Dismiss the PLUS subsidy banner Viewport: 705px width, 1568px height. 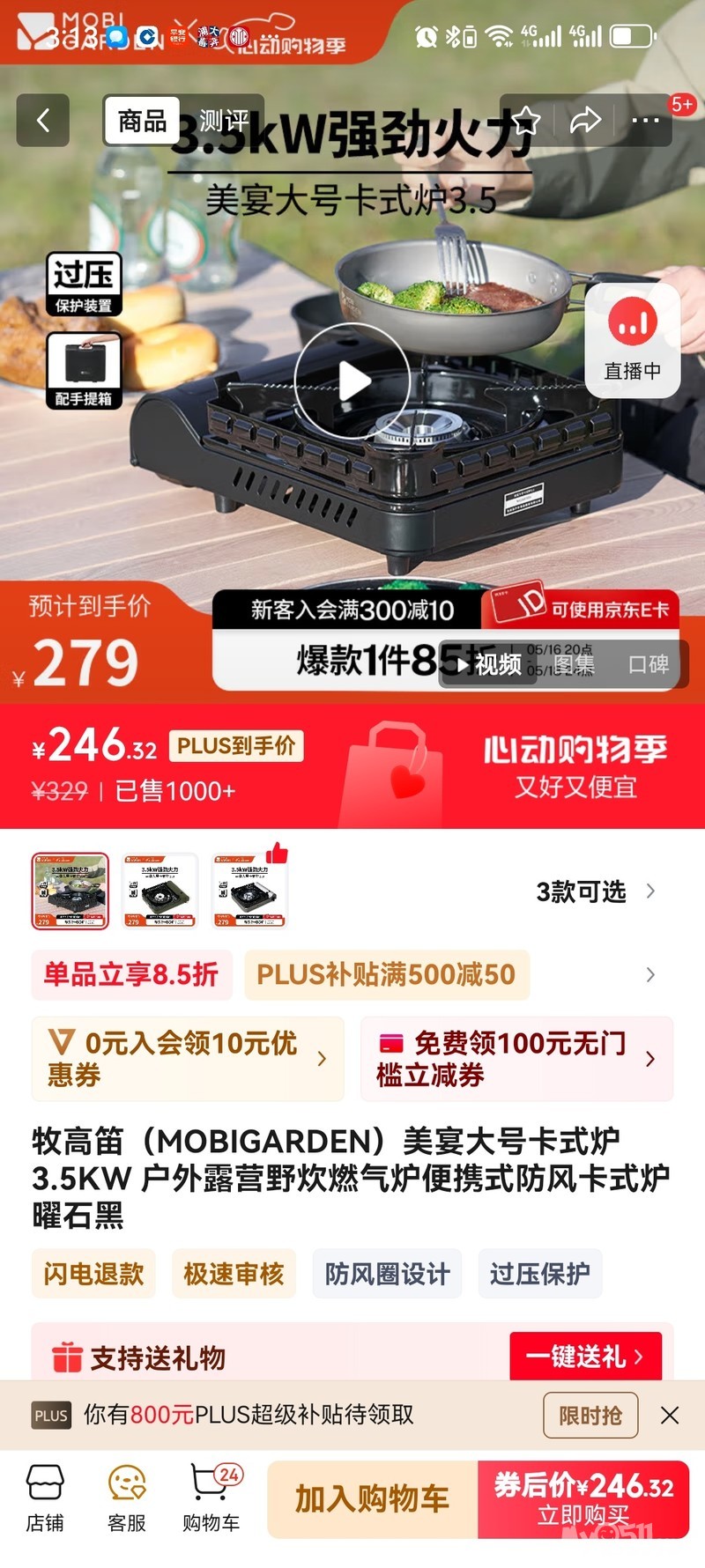pyautogui.click(x=670, y=1415)
